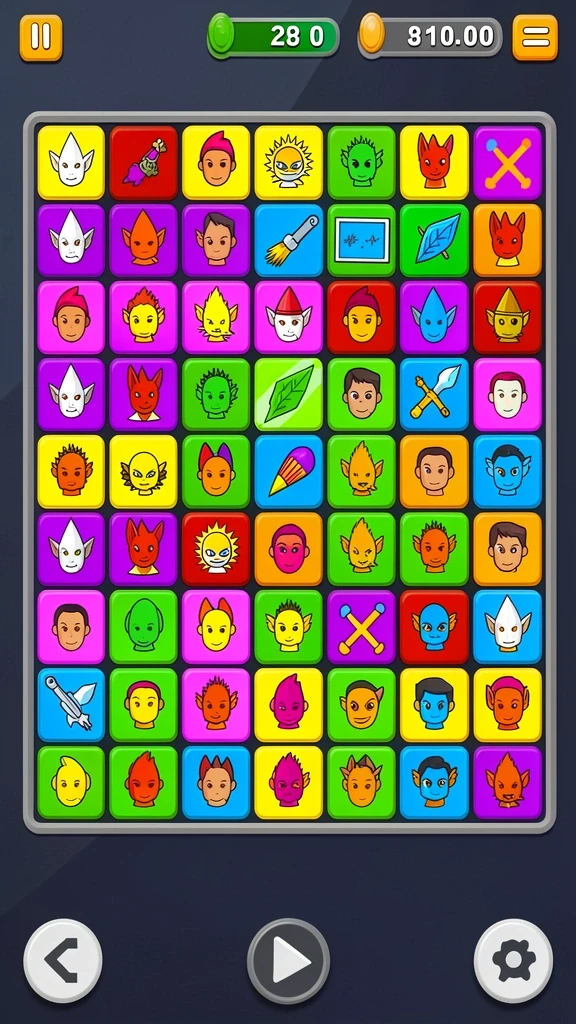Select the red tile with sun face
Viewport: 576px width, 1024px height.
[216, 549]
